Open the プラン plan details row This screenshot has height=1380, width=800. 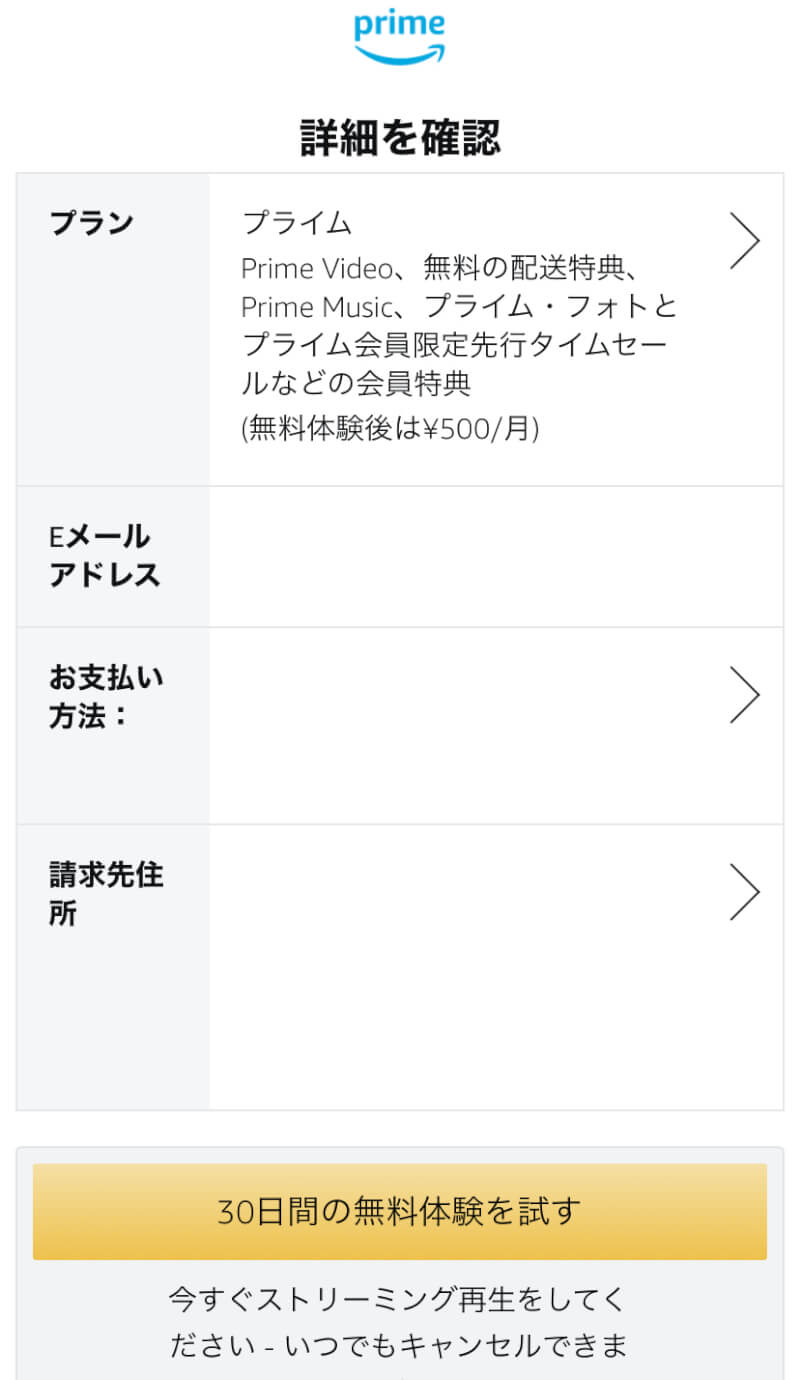click(400, 330)
